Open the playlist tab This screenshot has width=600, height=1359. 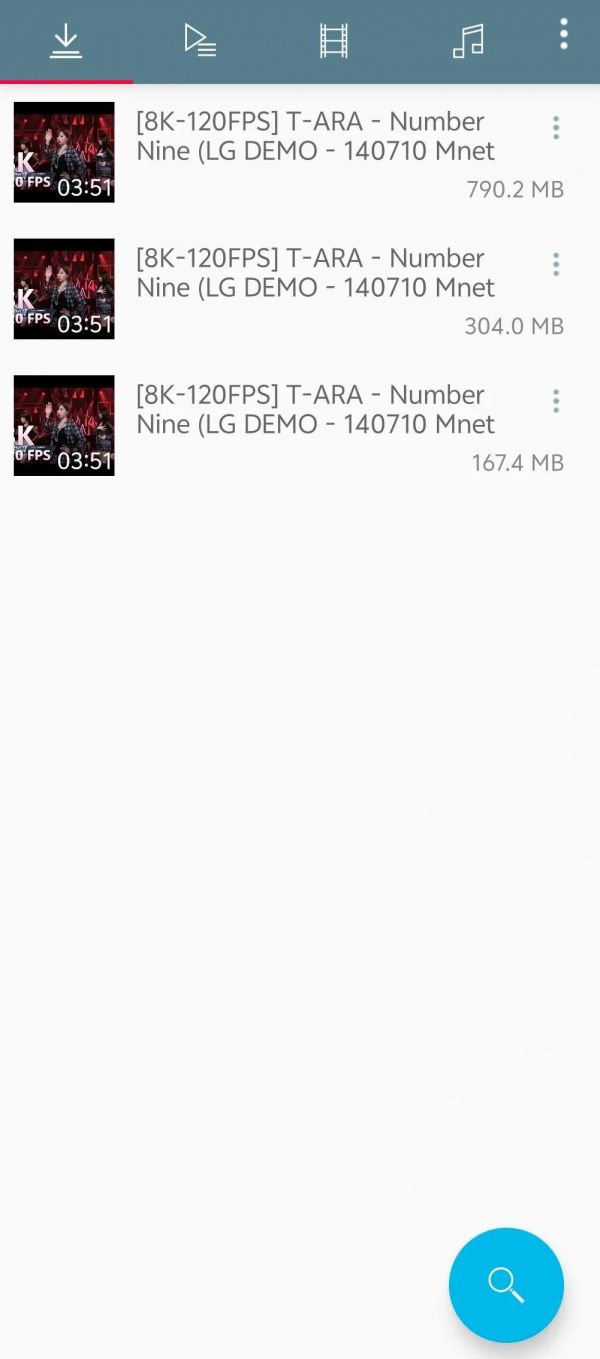[x=200, y=41]
